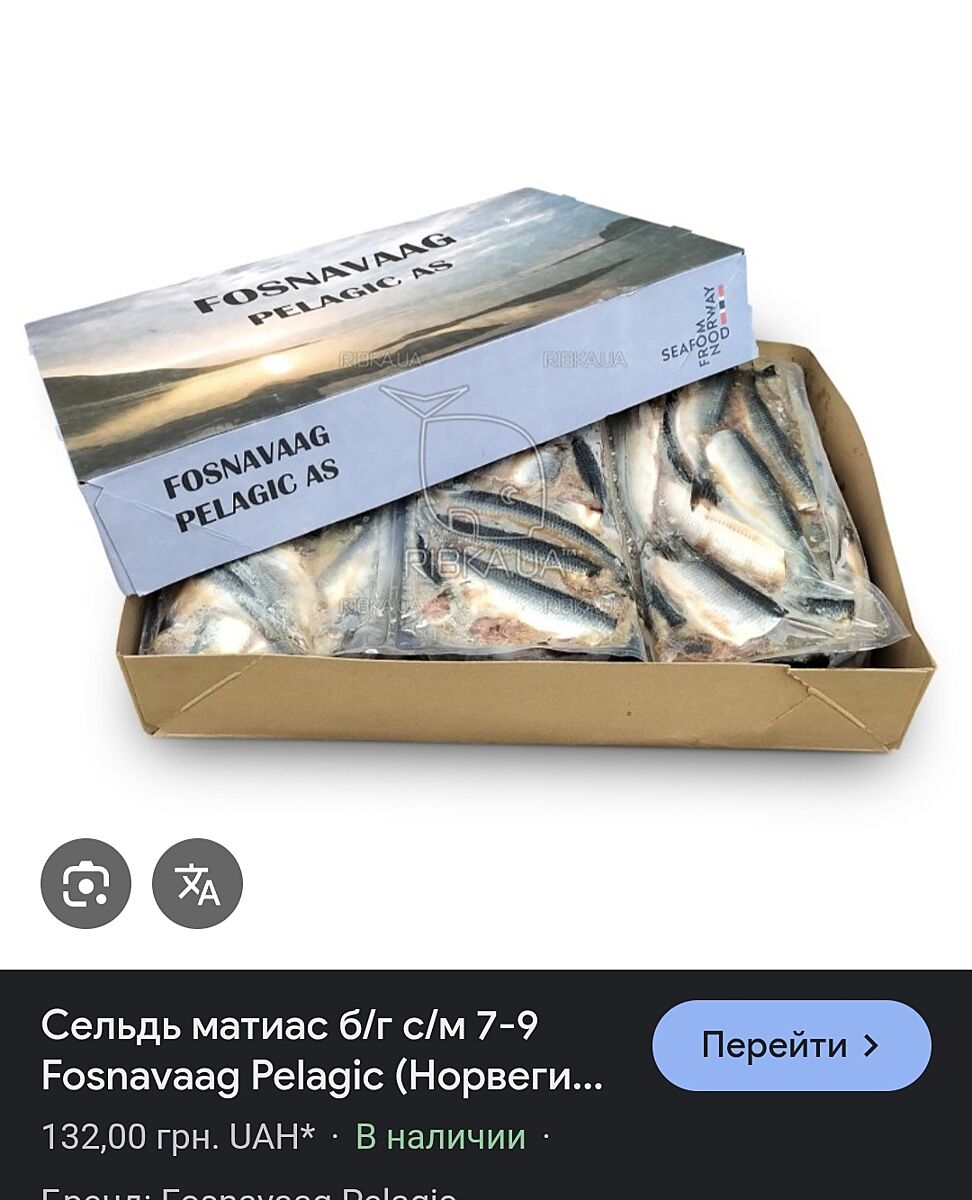
Task: Tap the Перейти button
Action: point(791,1046)
